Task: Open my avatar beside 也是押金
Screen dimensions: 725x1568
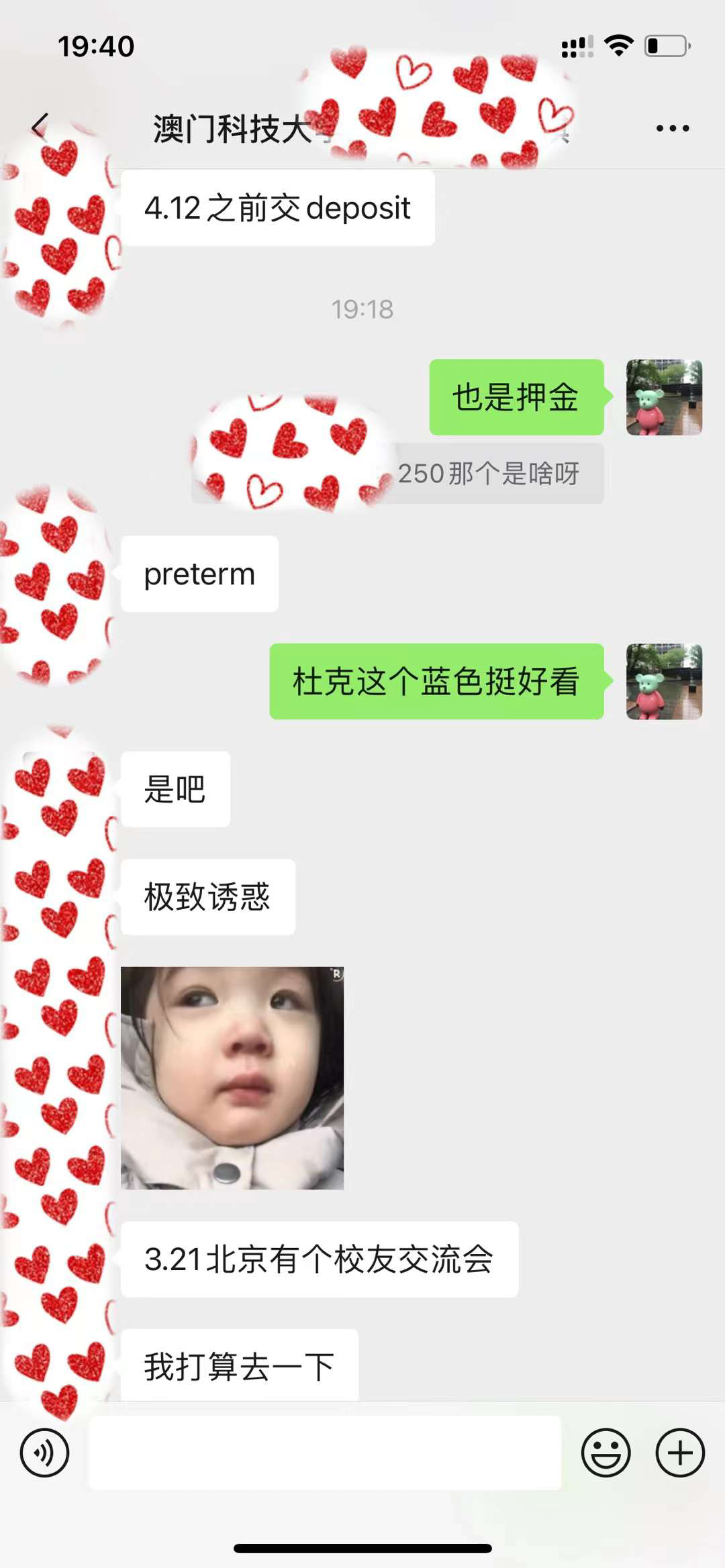Action: [664, 397]
